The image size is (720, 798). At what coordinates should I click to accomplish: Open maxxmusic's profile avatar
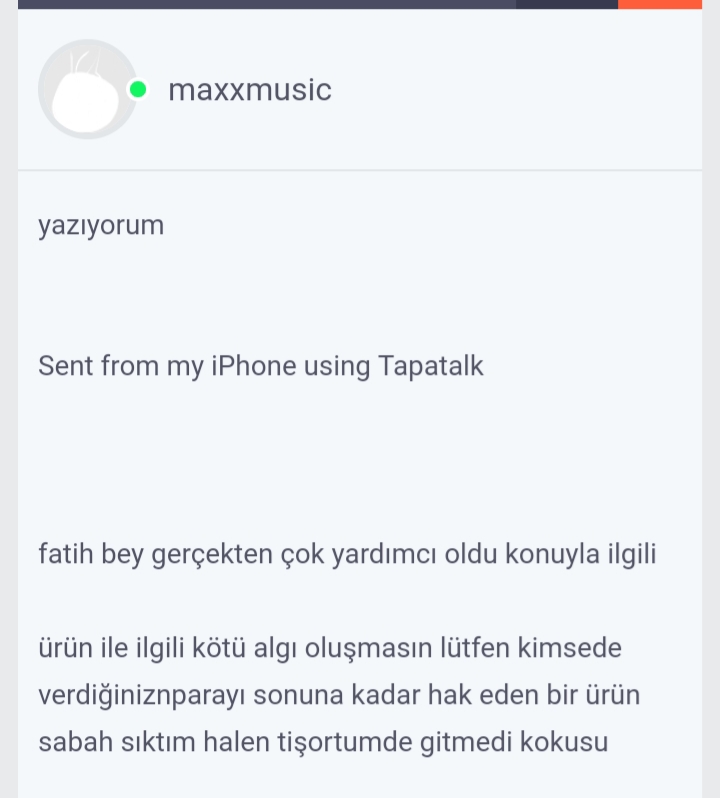pyautogui.click(x=87, y=90)
